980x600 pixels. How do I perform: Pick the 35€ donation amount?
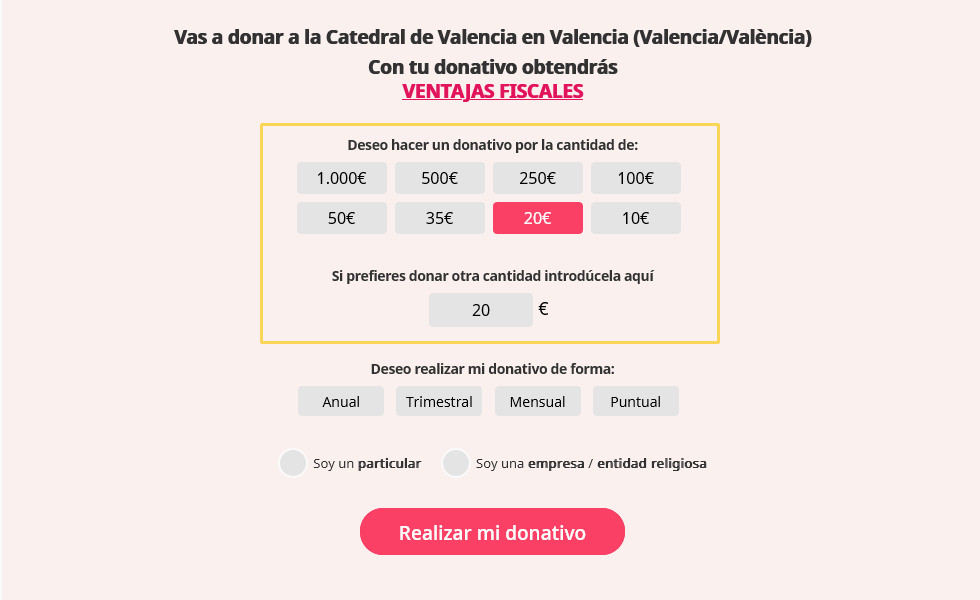pyautogui.click(x=439, y=218)
